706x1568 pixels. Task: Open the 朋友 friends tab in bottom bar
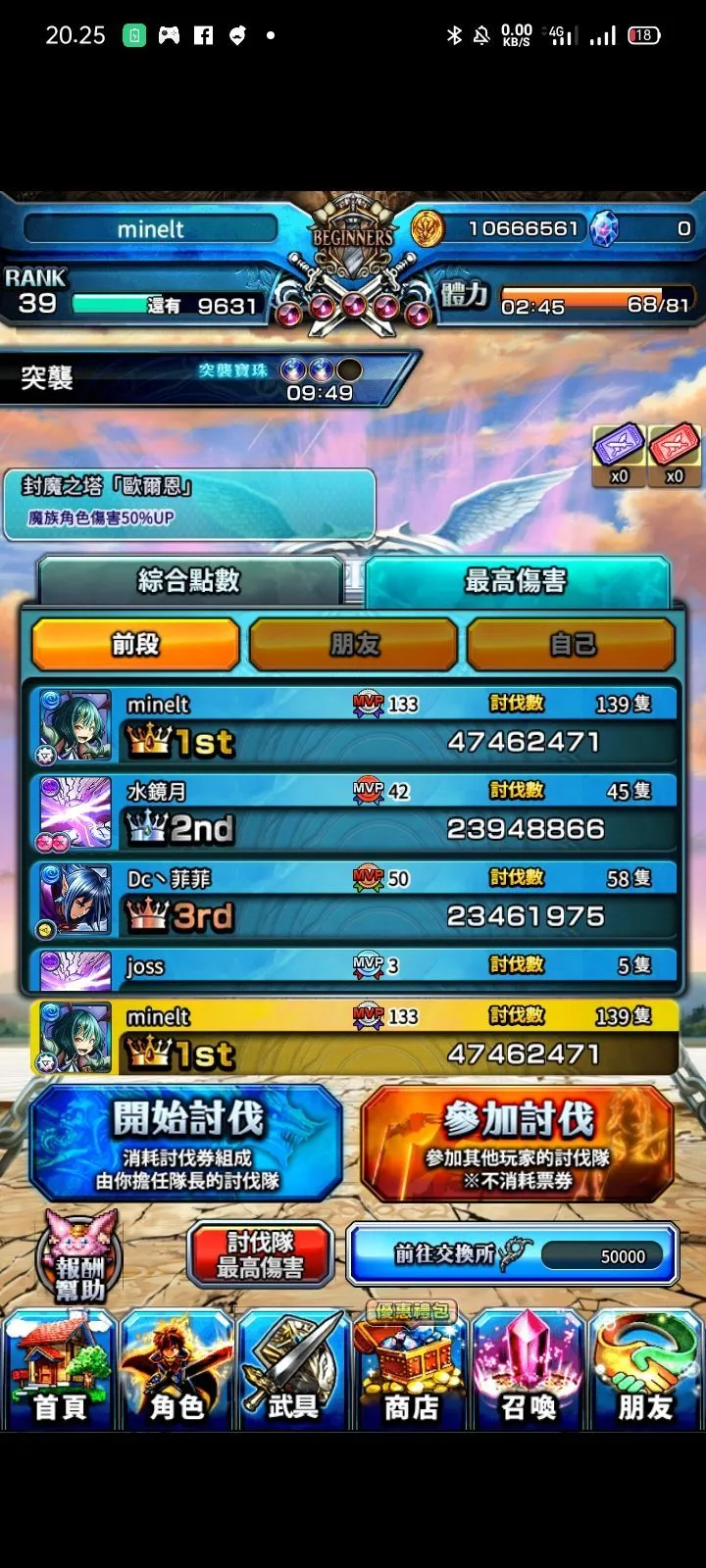[645, 1372]
